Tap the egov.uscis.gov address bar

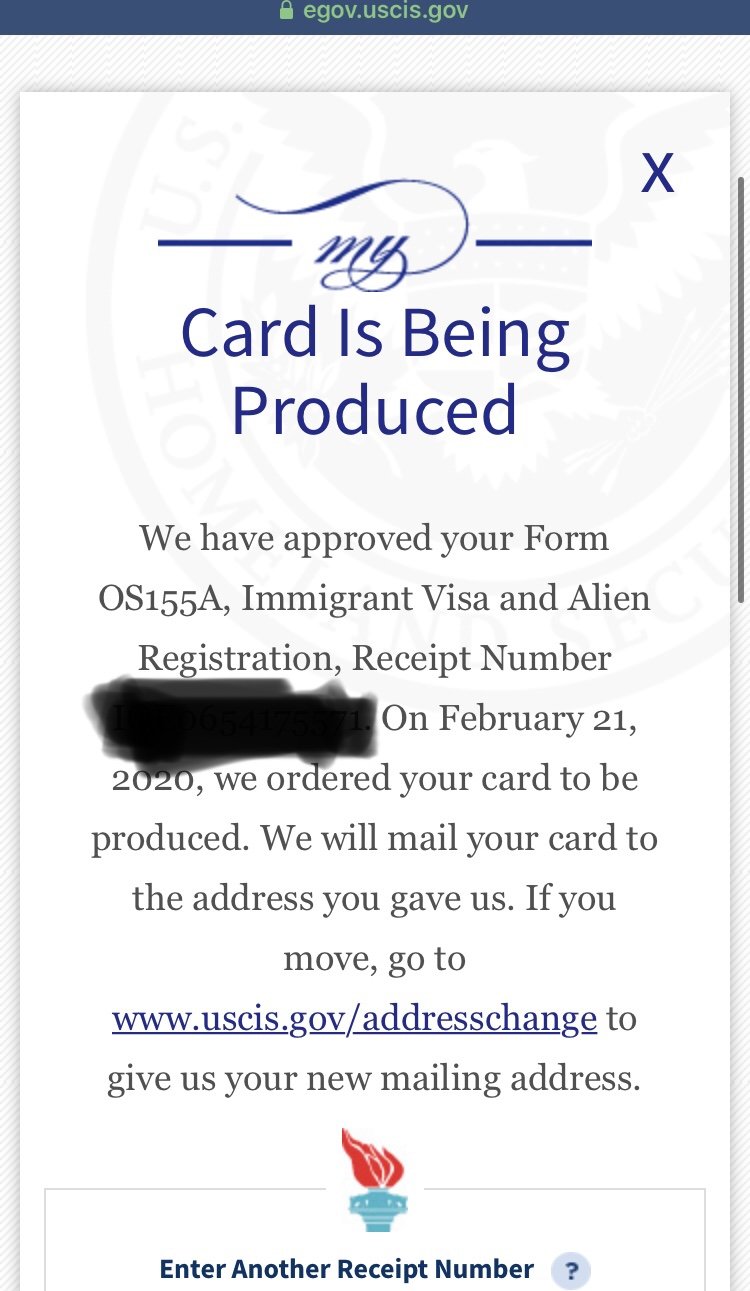375,12
